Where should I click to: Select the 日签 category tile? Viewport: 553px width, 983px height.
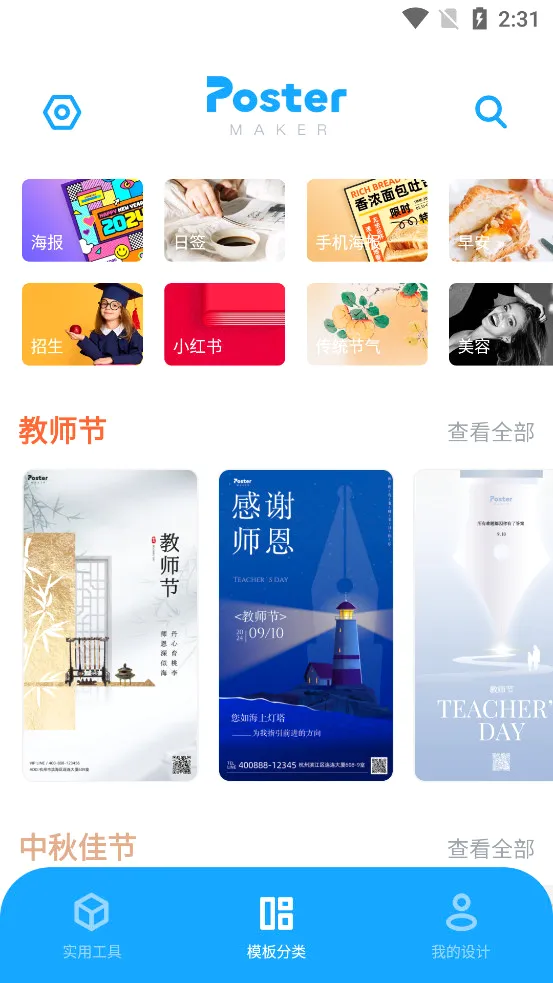tap(224, 220)
